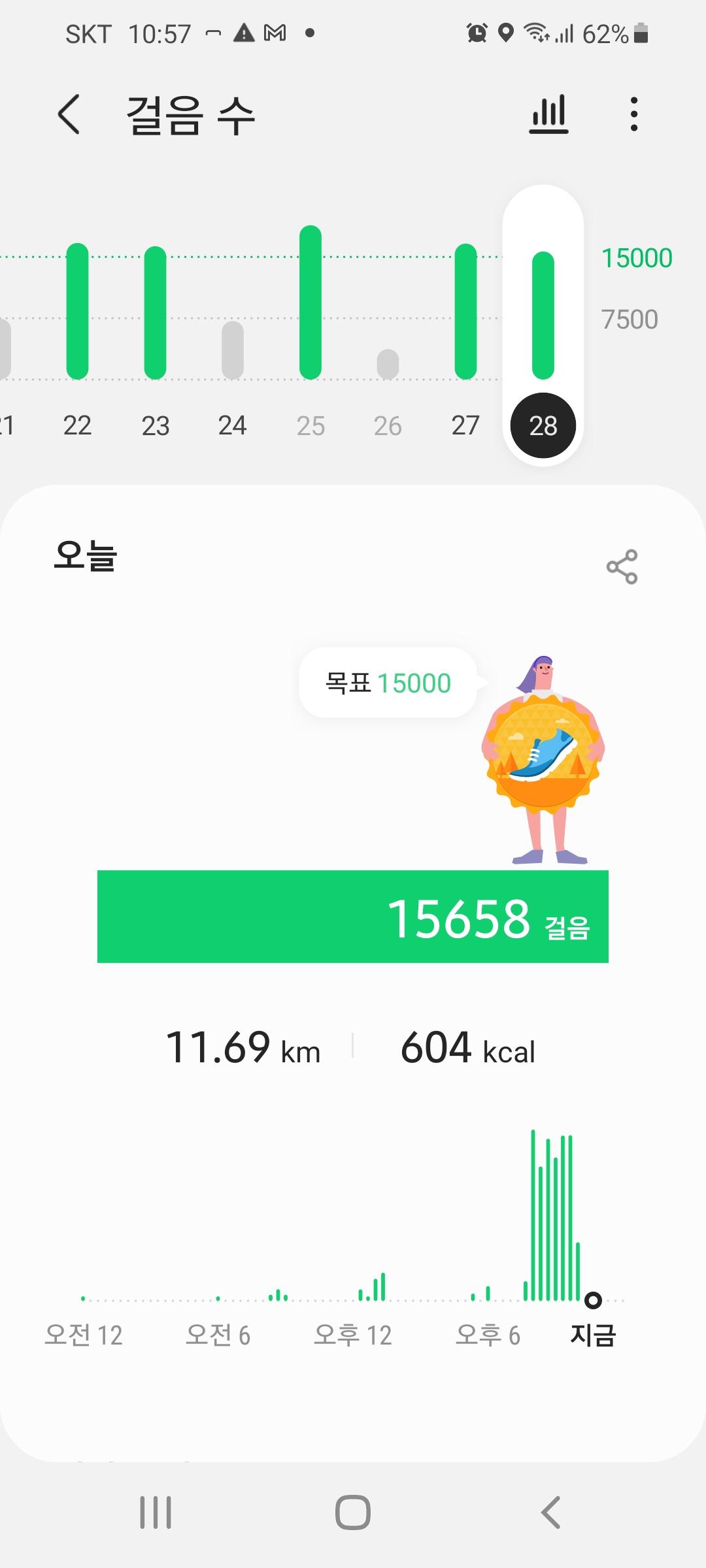Image resolution: width=706 pixels, height=1568 pixels.
Task: Go to the home screen
Action: [353, 1512]
